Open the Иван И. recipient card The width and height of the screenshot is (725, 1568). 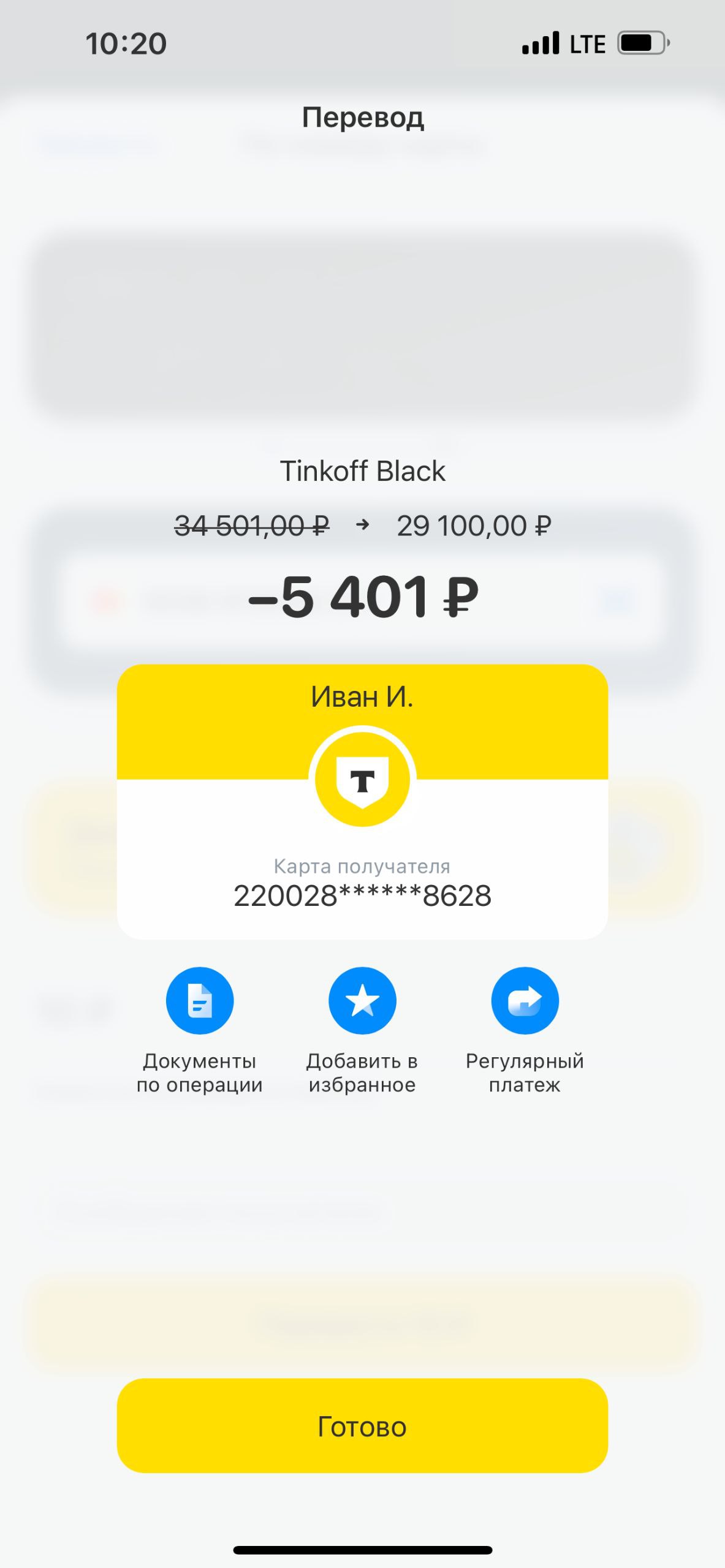tap(362, 802)
